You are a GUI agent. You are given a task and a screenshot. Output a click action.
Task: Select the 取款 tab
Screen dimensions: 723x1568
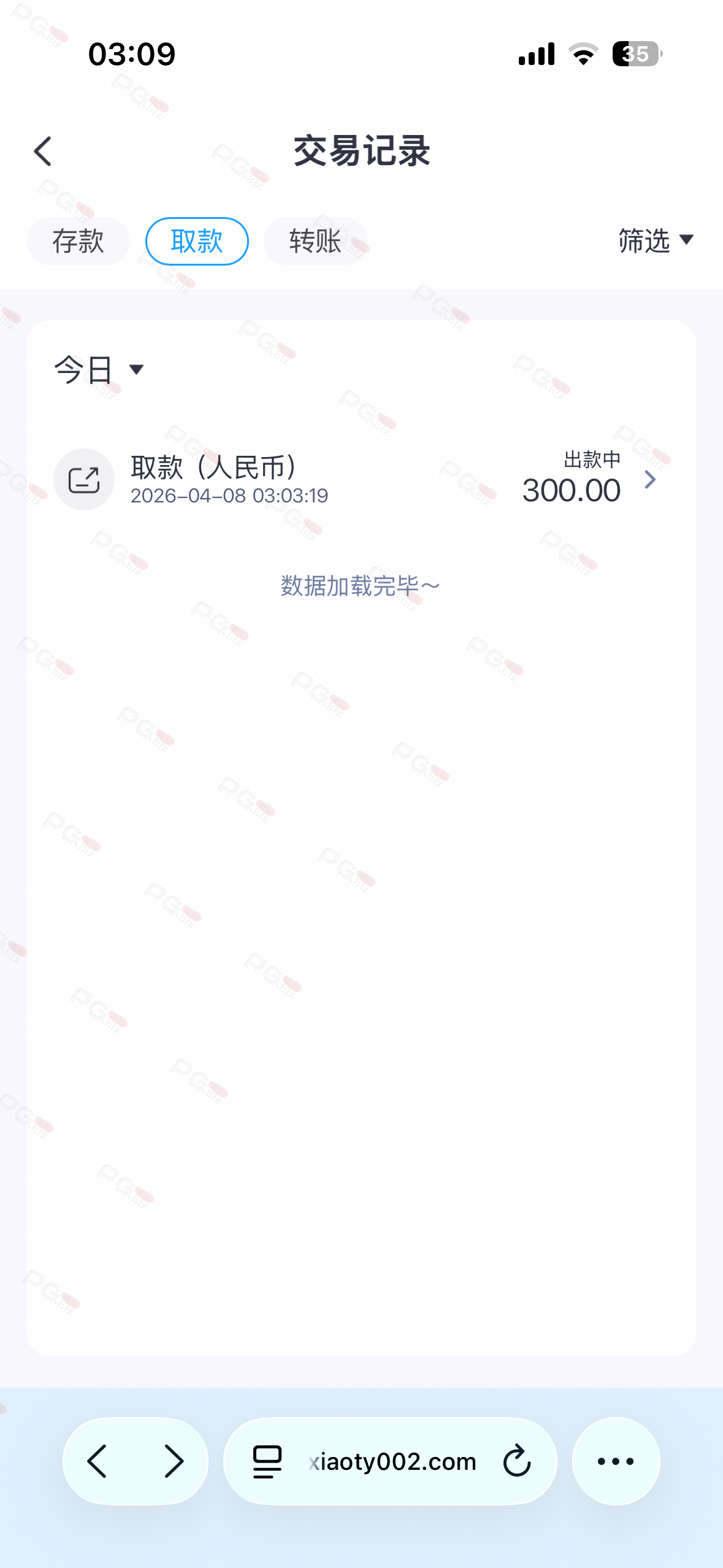point(197,241)
